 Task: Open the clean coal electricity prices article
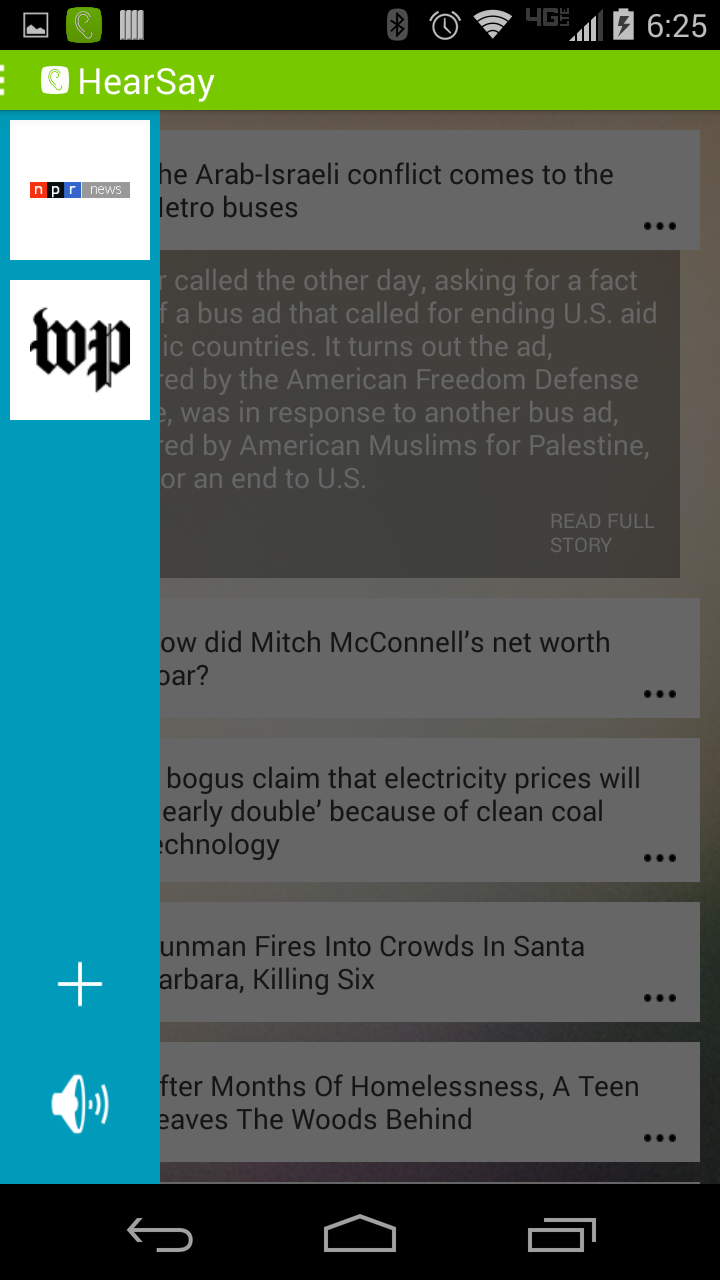[400, 810]
